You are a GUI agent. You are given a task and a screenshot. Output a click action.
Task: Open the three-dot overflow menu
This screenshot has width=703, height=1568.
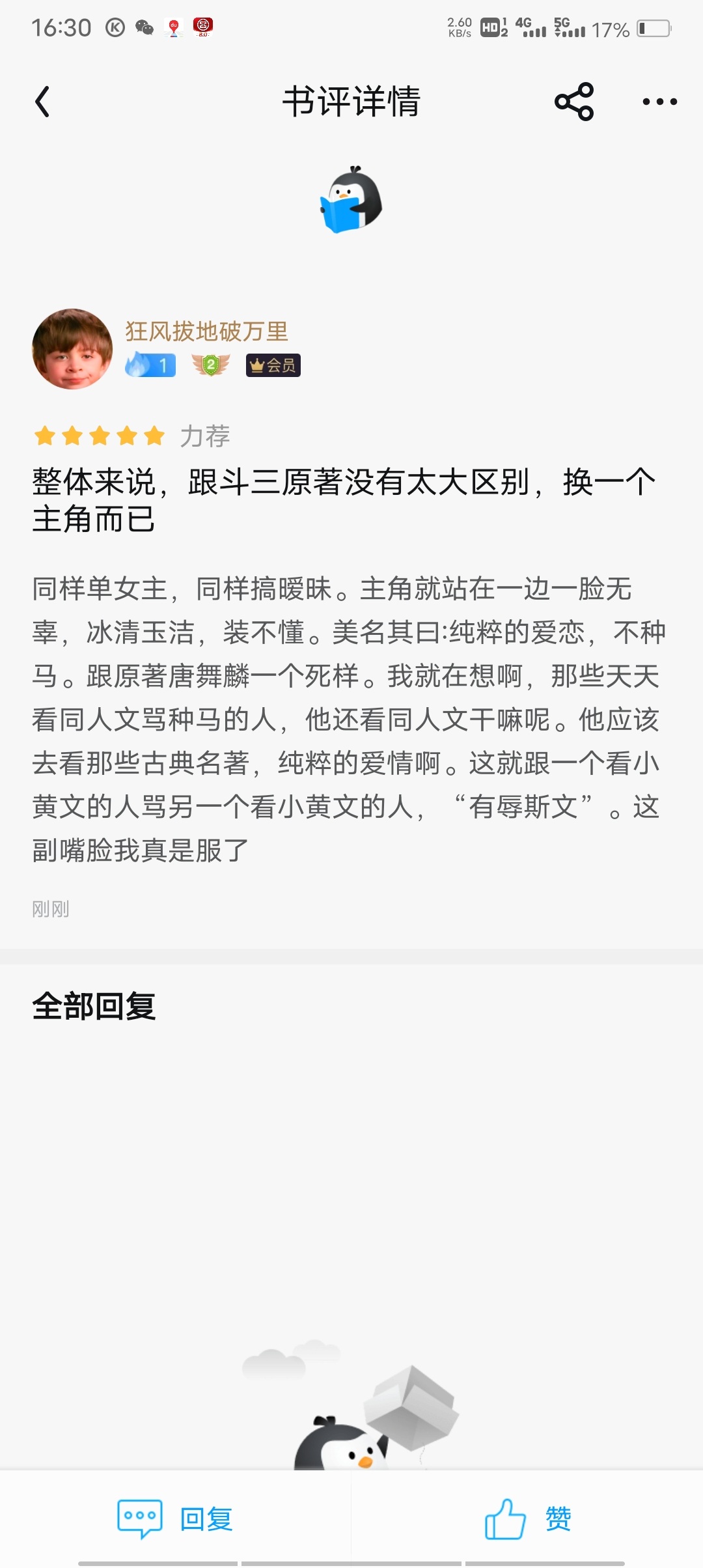pyautogui.click(x=659, y=102)
